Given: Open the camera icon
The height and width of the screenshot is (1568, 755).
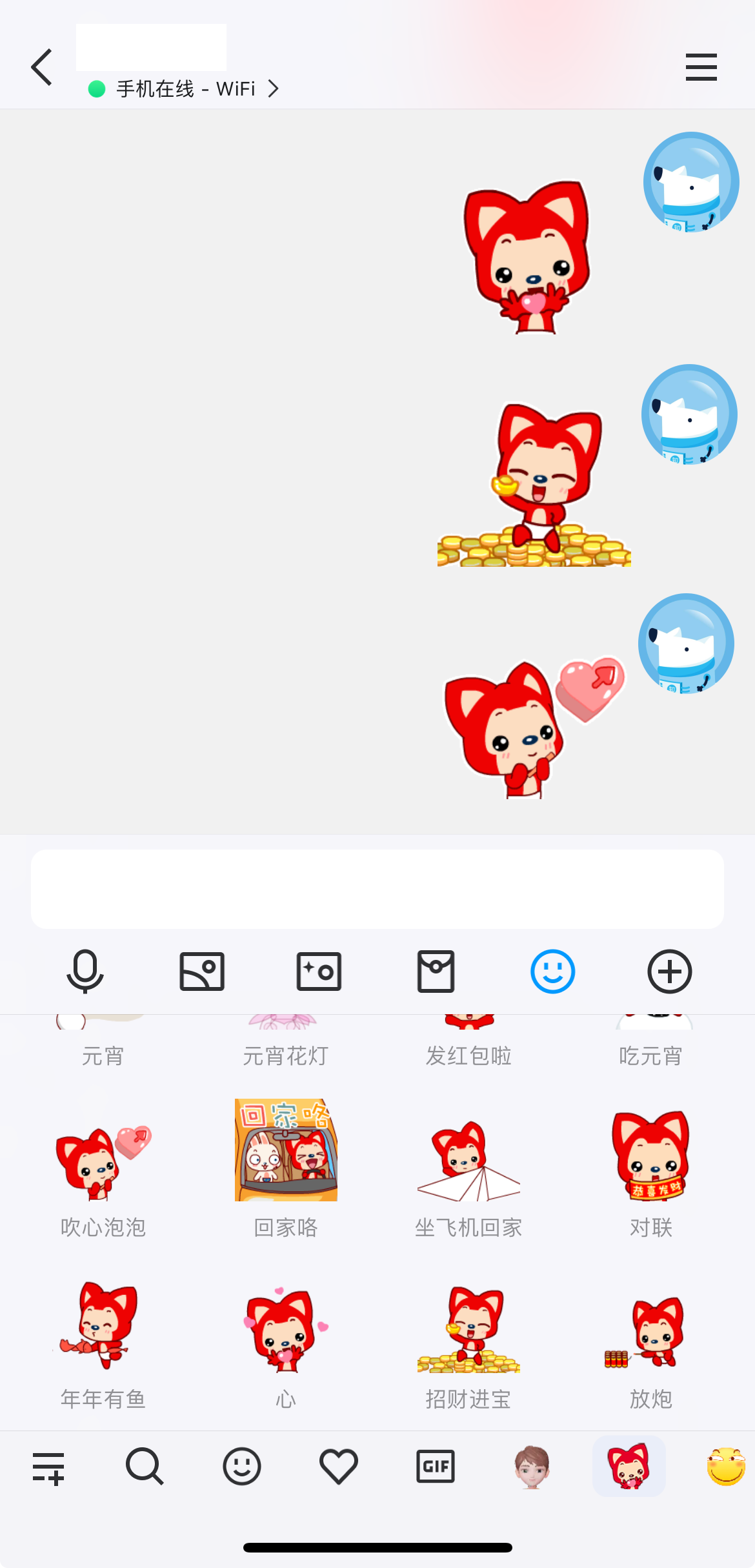Looking at the screenshot, I should pyautogui.click(x=319, y=972).
